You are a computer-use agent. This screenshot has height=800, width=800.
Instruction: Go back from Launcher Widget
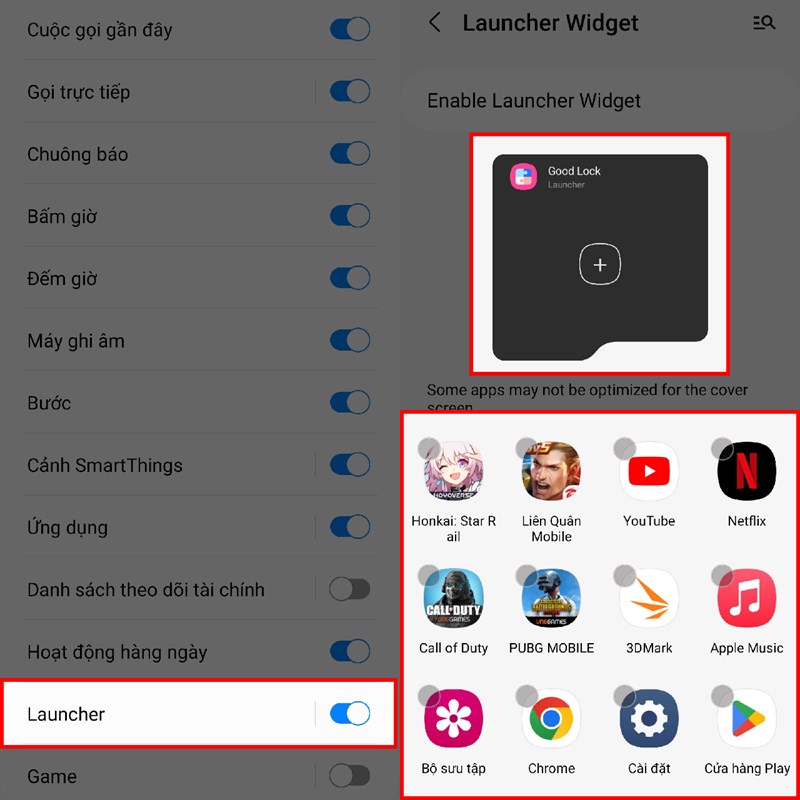point(435,23)
